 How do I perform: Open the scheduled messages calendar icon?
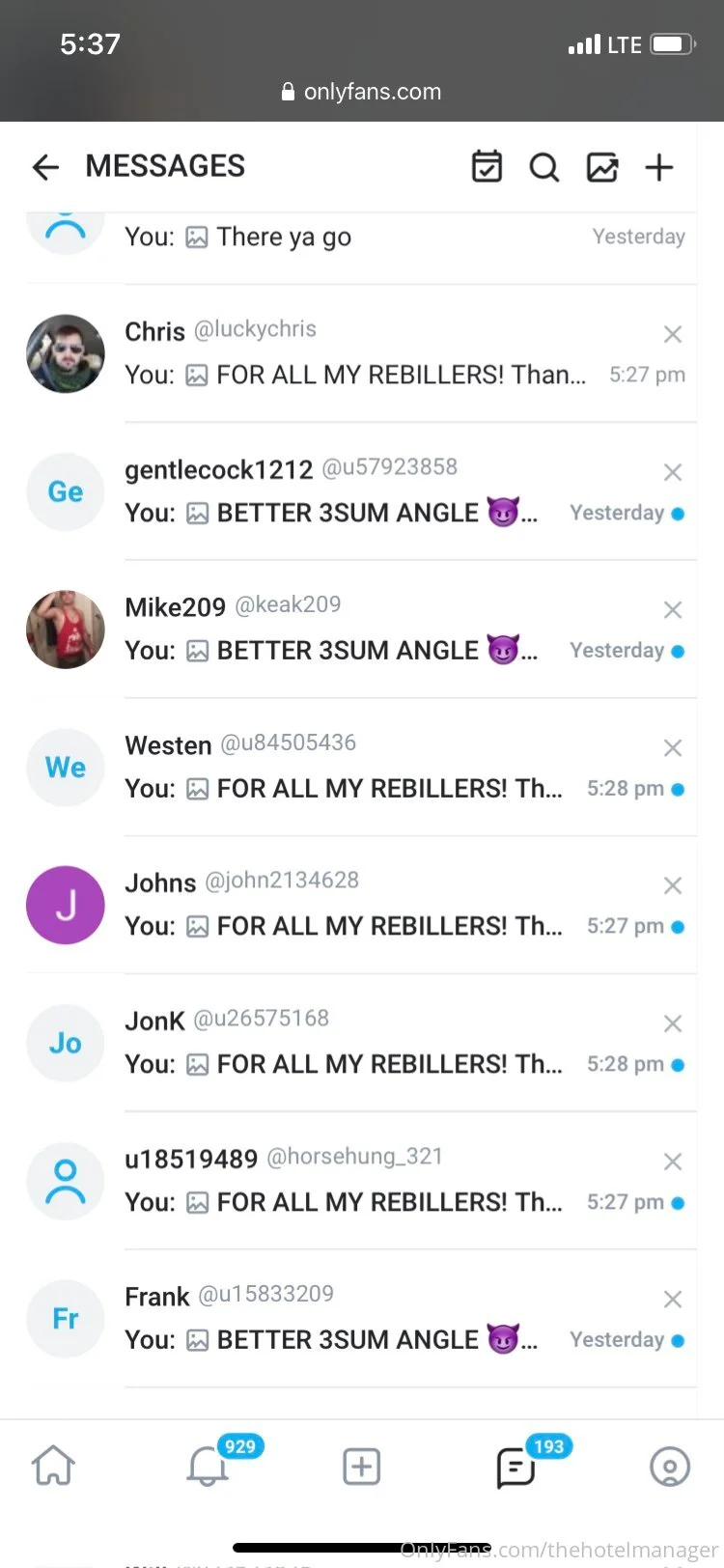487,167
